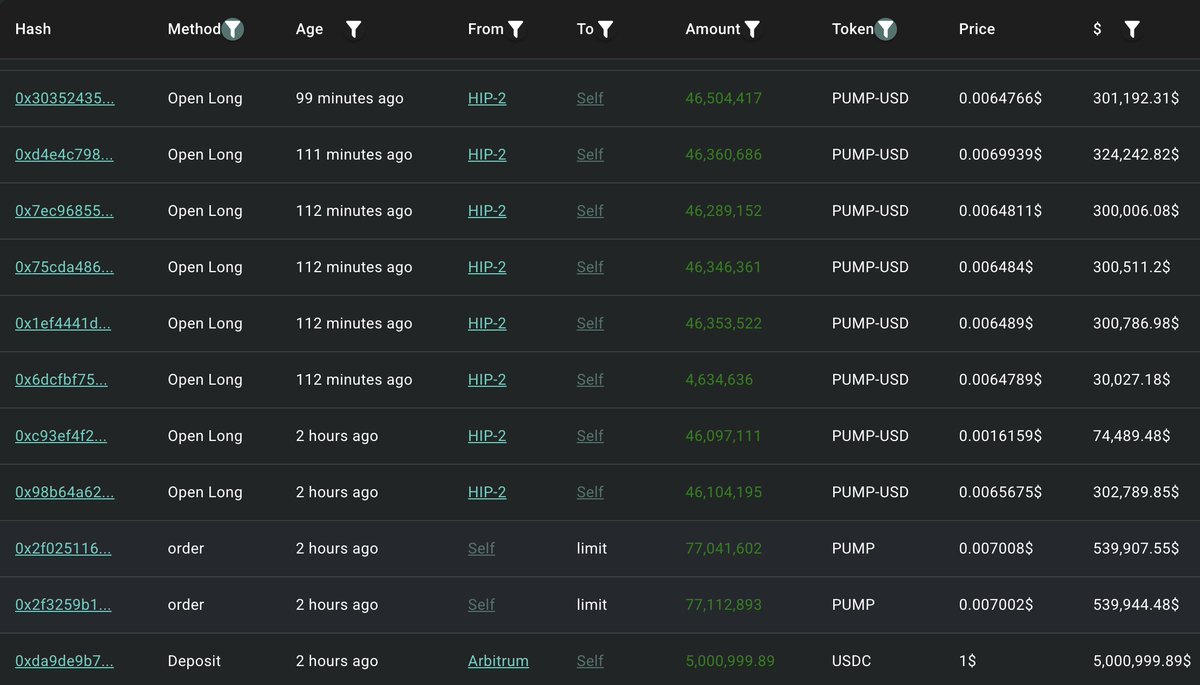Open transaction hash 0xd4e4c798...
Viewport: 1200px width, 685px height.
[x=64, y=155]
